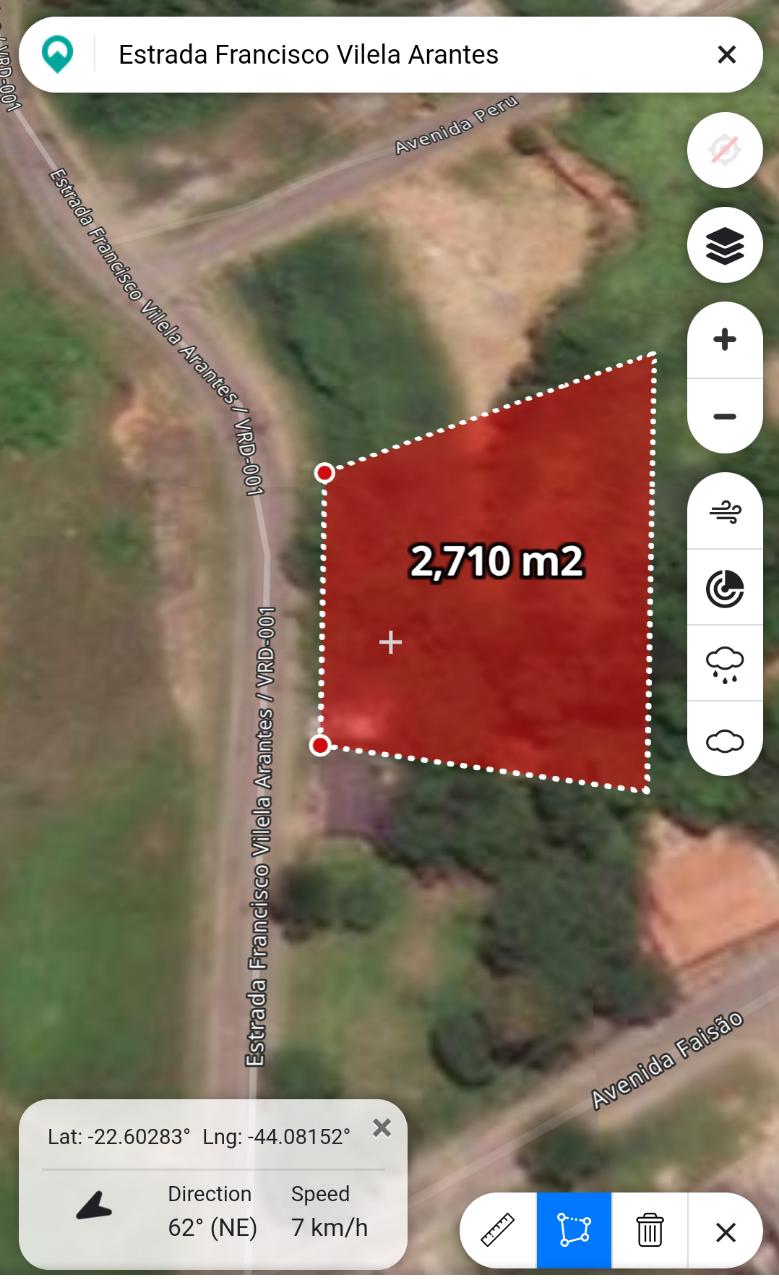Image resolution: width=779 pixels, height=1280 pixels.
Task: Show the weather radar overlay
Action: point(725,589)
